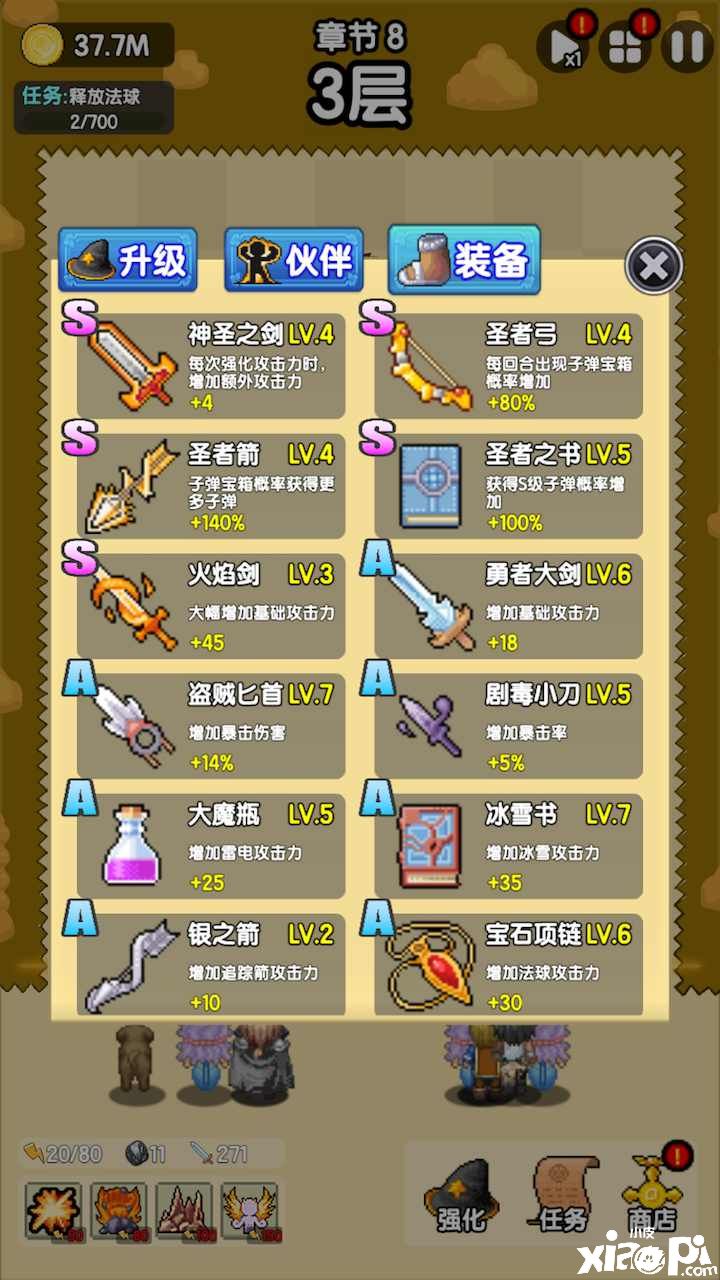Pause the game

(x=687, y=47)
